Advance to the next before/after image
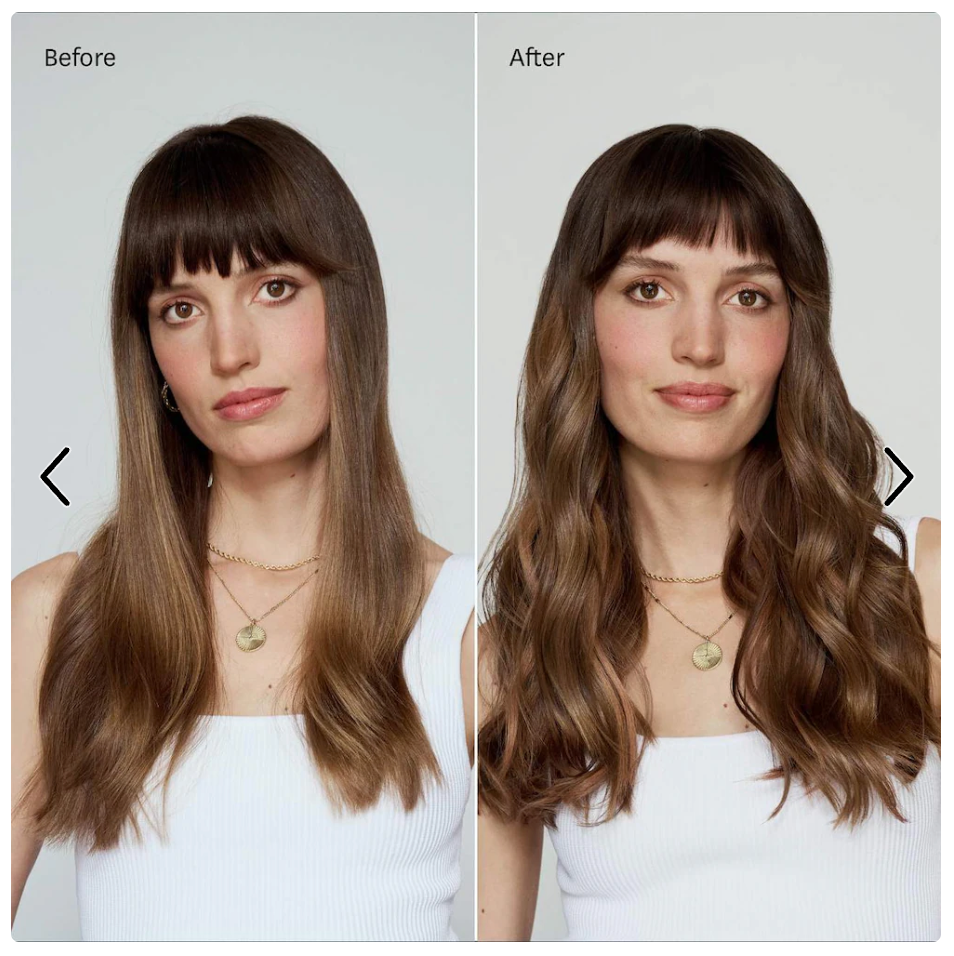Screen dimensions: 954x956 coord(898,477)
